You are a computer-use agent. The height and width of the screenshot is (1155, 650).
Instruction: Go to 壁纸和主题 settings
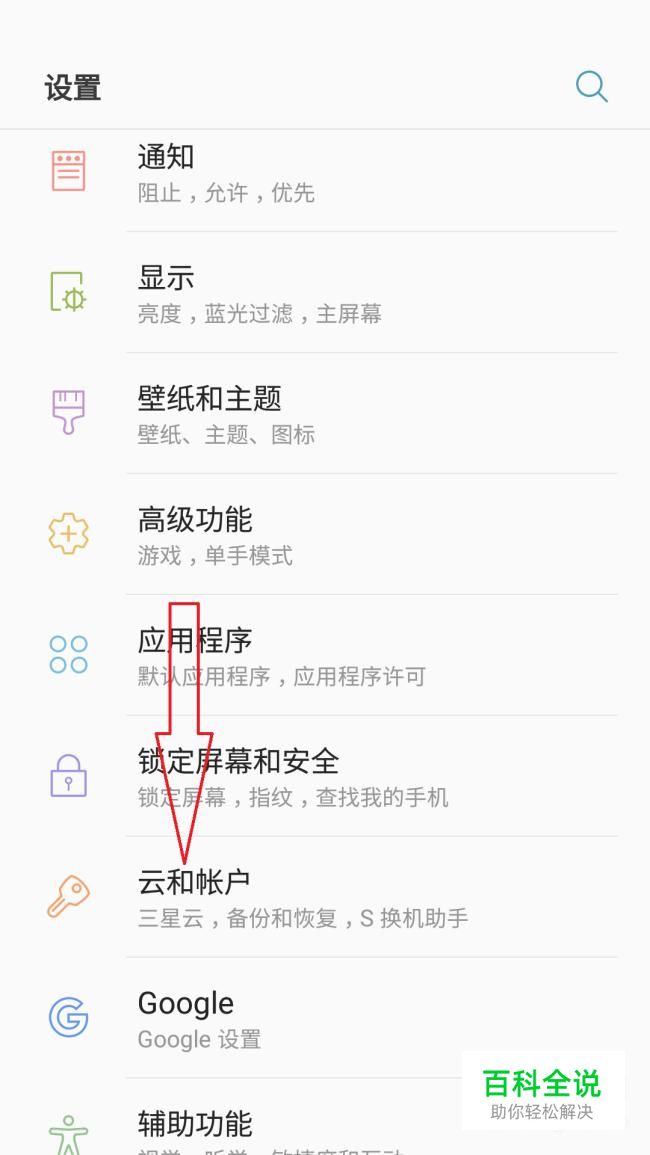[325, 414]
